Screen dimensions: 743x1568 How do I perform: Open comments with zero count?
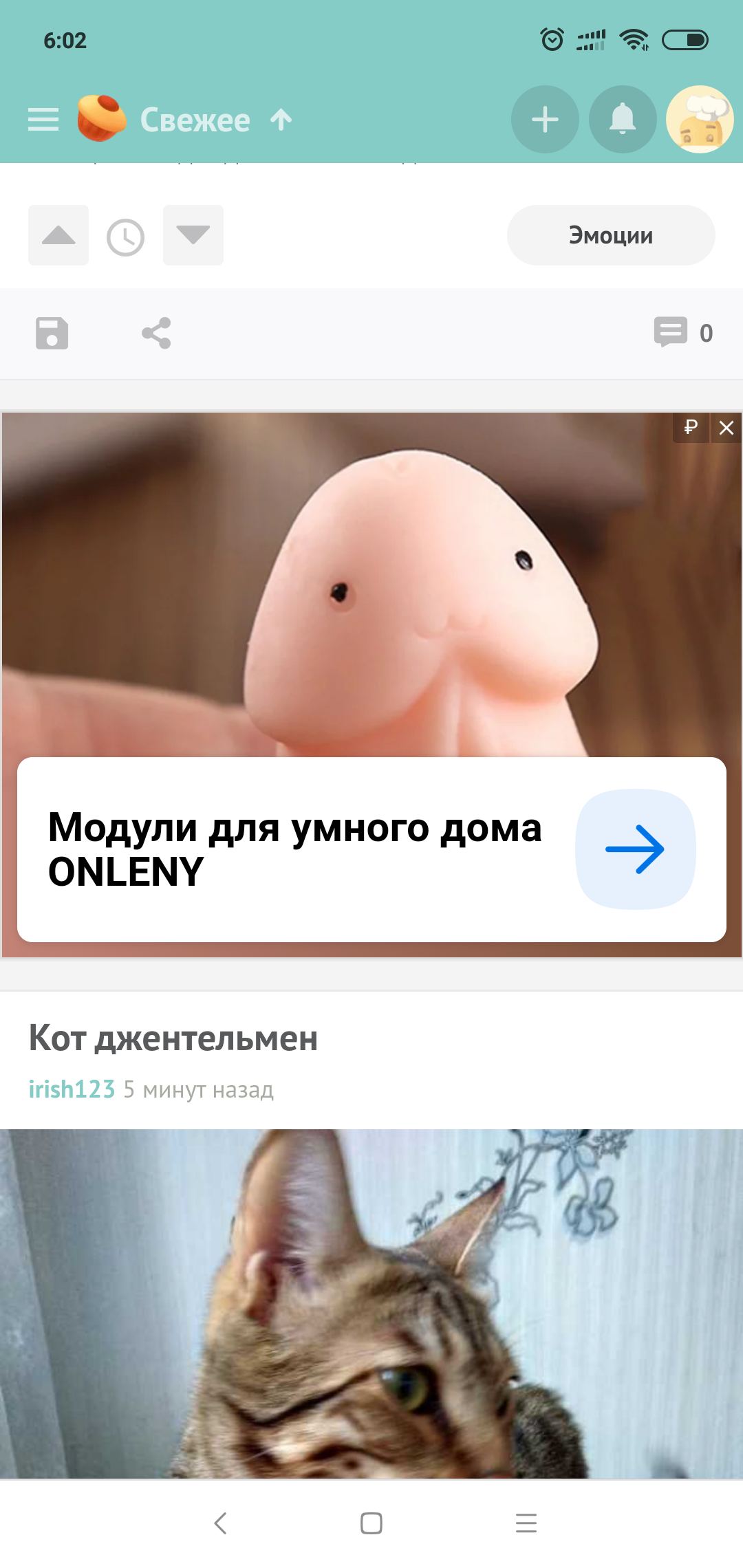(x=683, y=333)
